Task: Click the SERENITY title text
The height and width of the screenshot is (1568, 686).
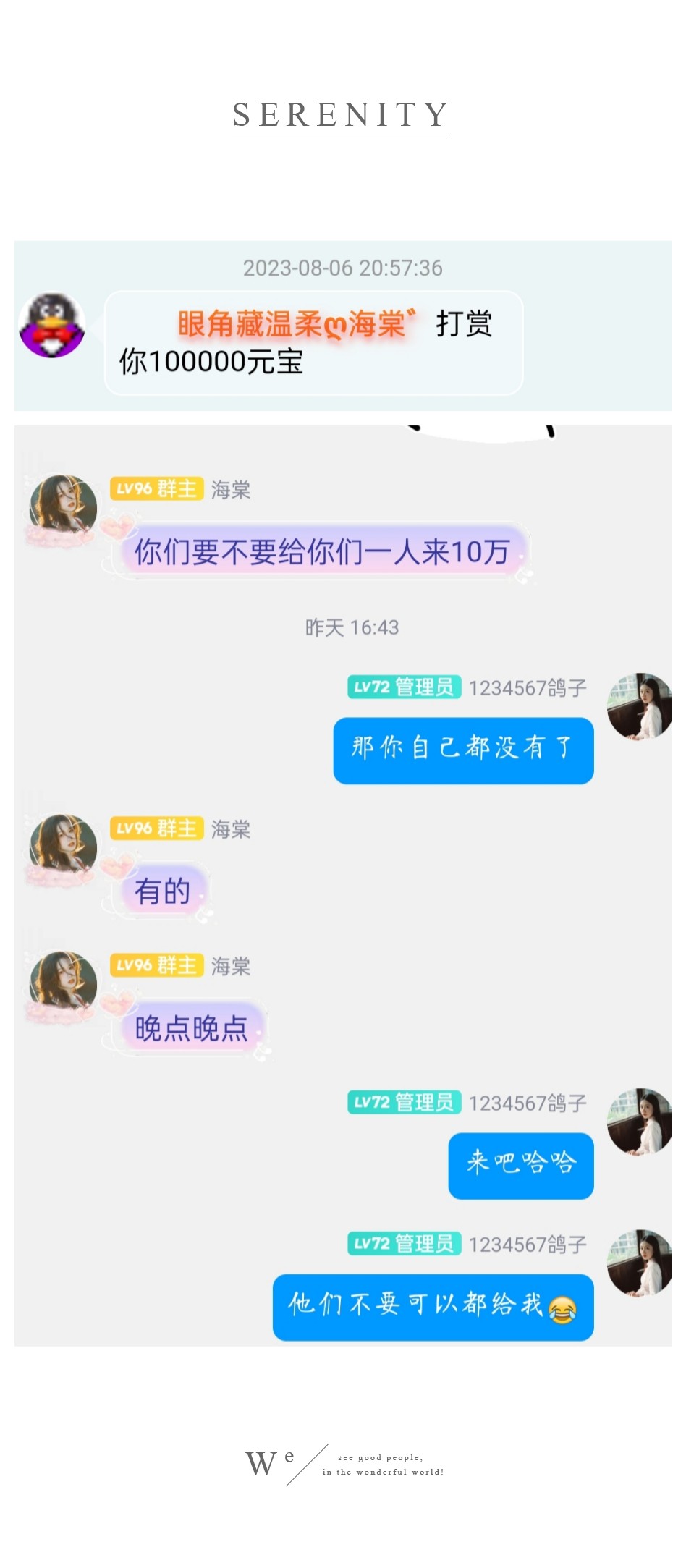Action: click(x=340, y=114)
